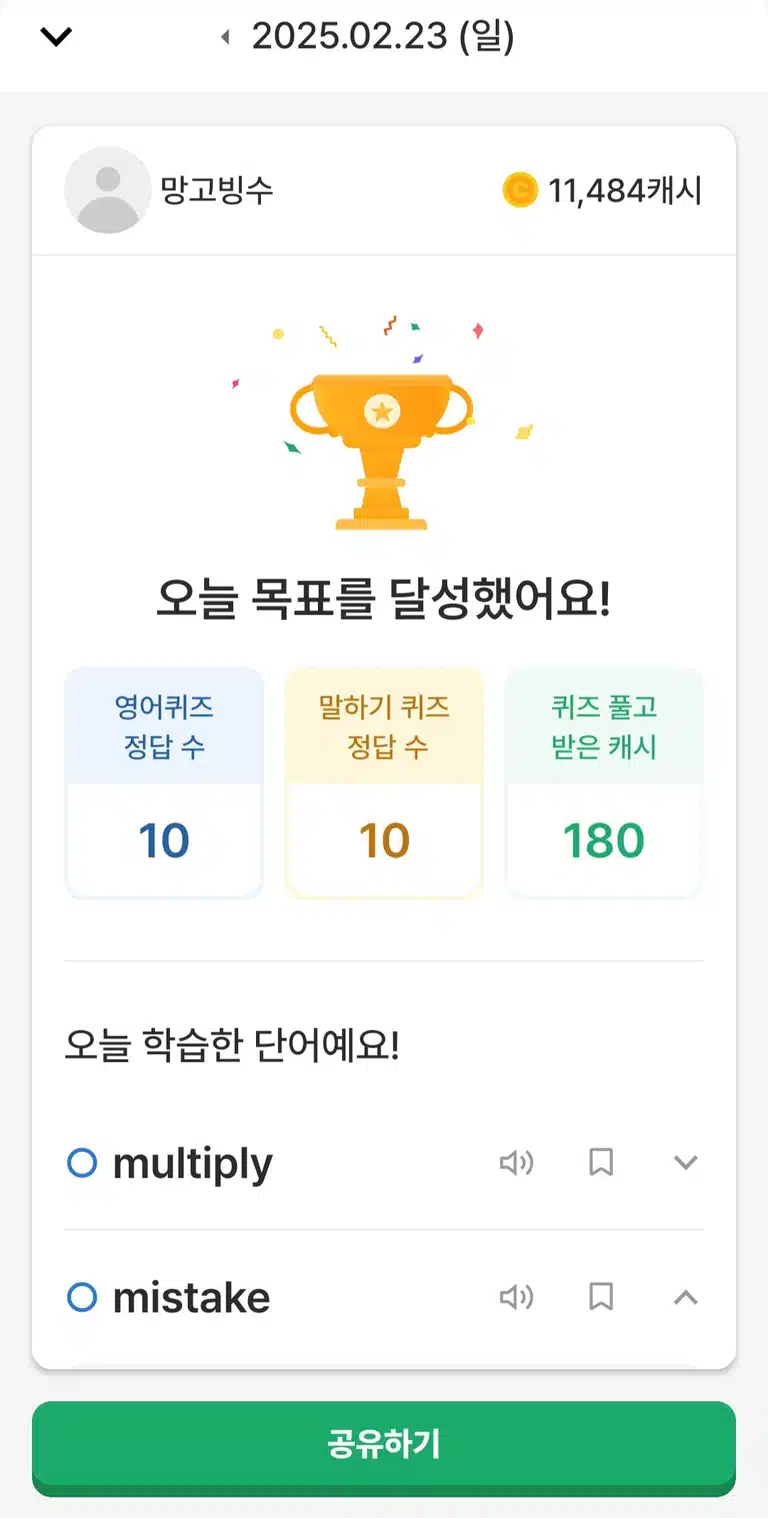Collapse the screen with the top-left chevron
The height and width of the screenshot is (1518, 768).
click(x=56, y=38)
